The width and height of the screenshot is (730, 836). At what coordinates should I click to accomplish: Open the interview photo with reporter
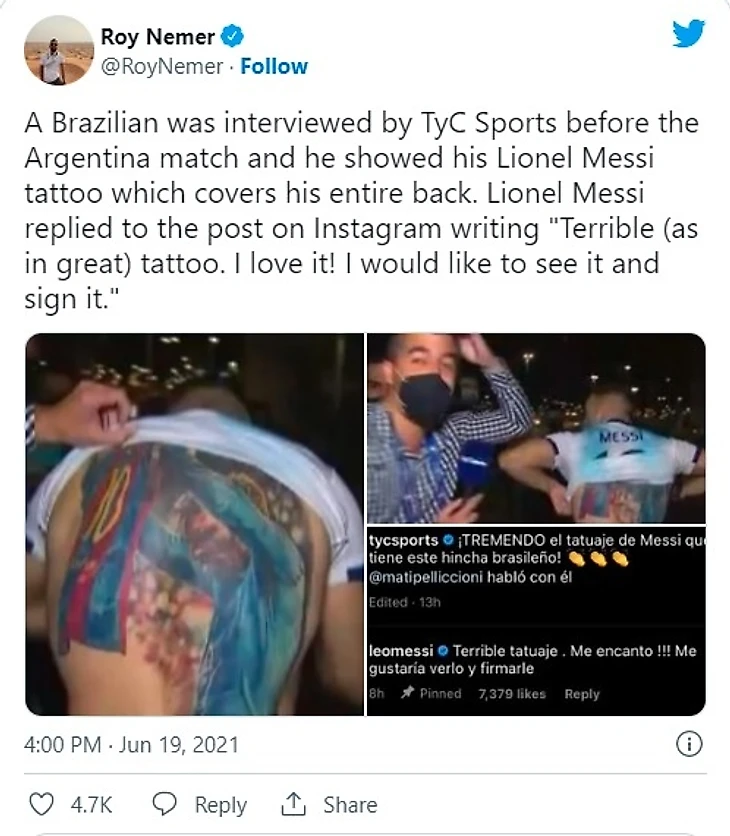point(536,428)
